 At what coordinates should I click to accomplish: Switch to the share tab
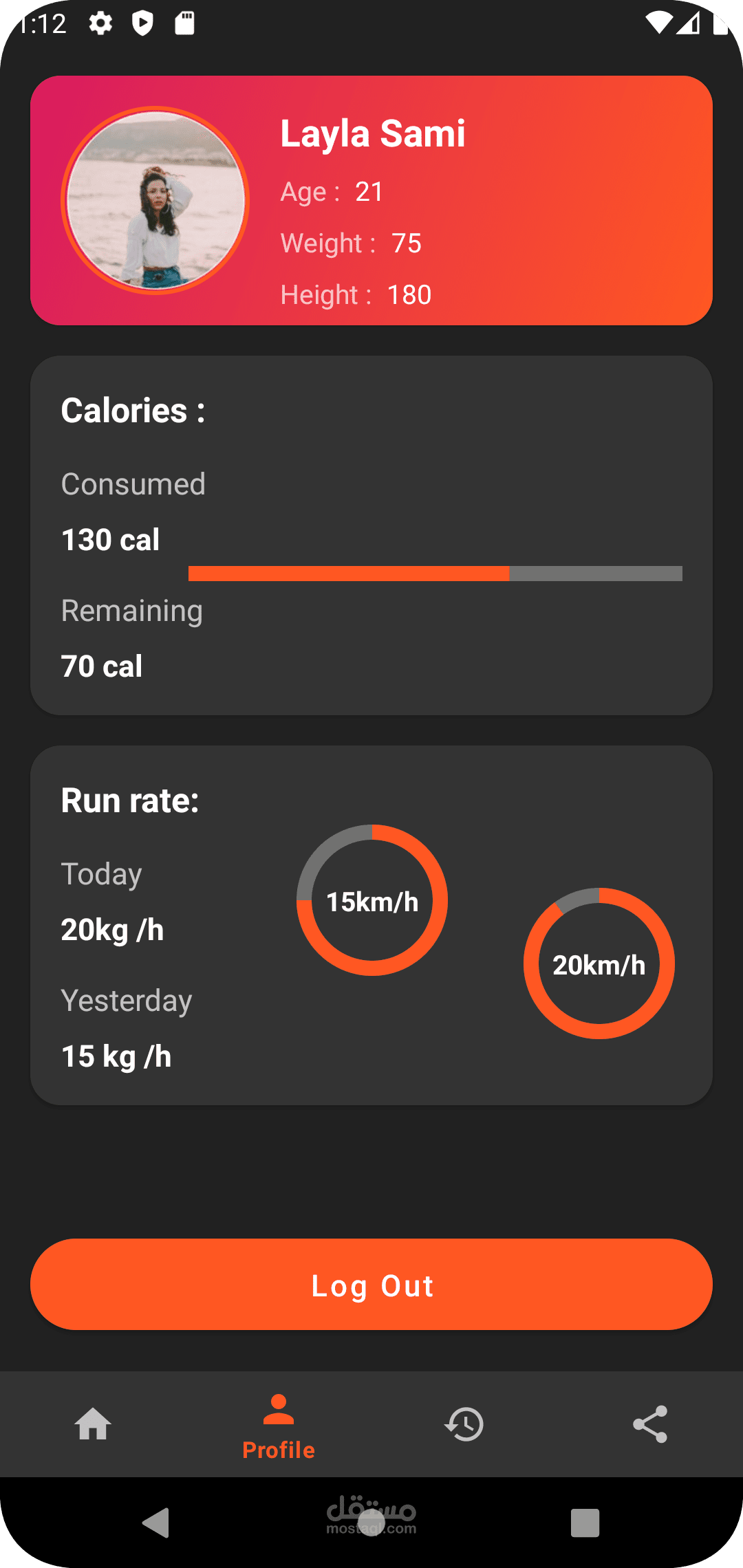click(650, 1424)
